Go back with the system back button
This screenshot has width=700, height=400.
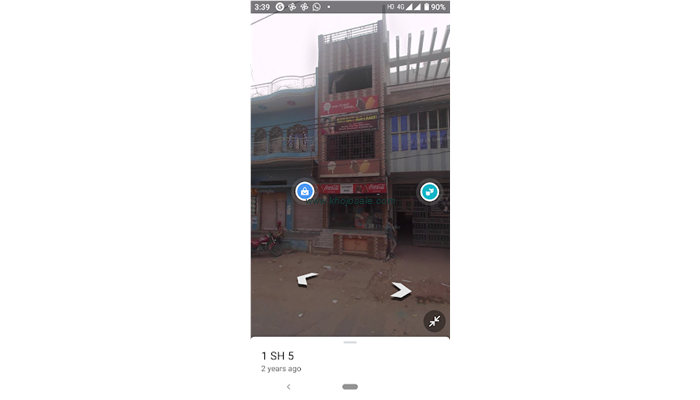pyautogui.click(x=288, y=386)
